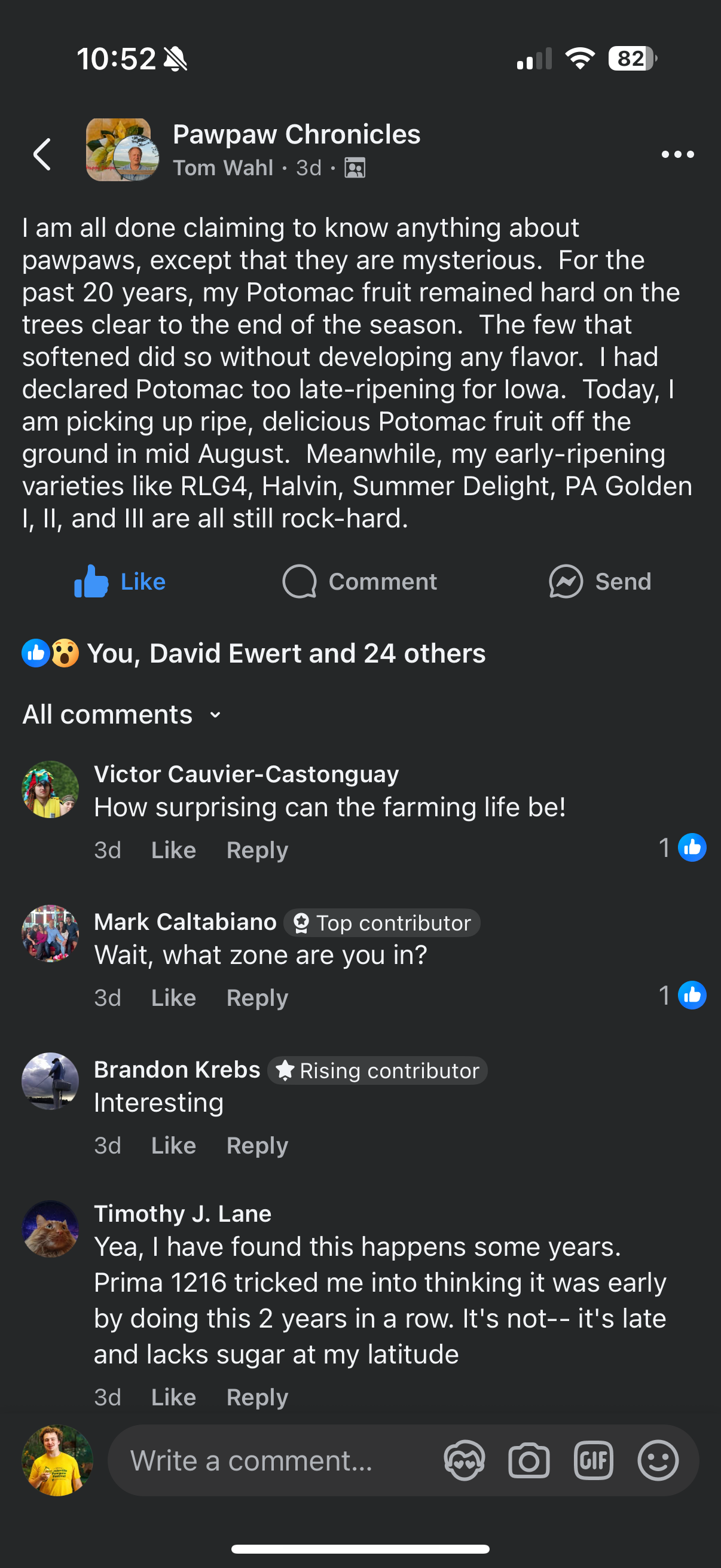Open the avatar sticker picker
The height and width of the screenshot is (1568, 721).
(x=465, y=1460)
